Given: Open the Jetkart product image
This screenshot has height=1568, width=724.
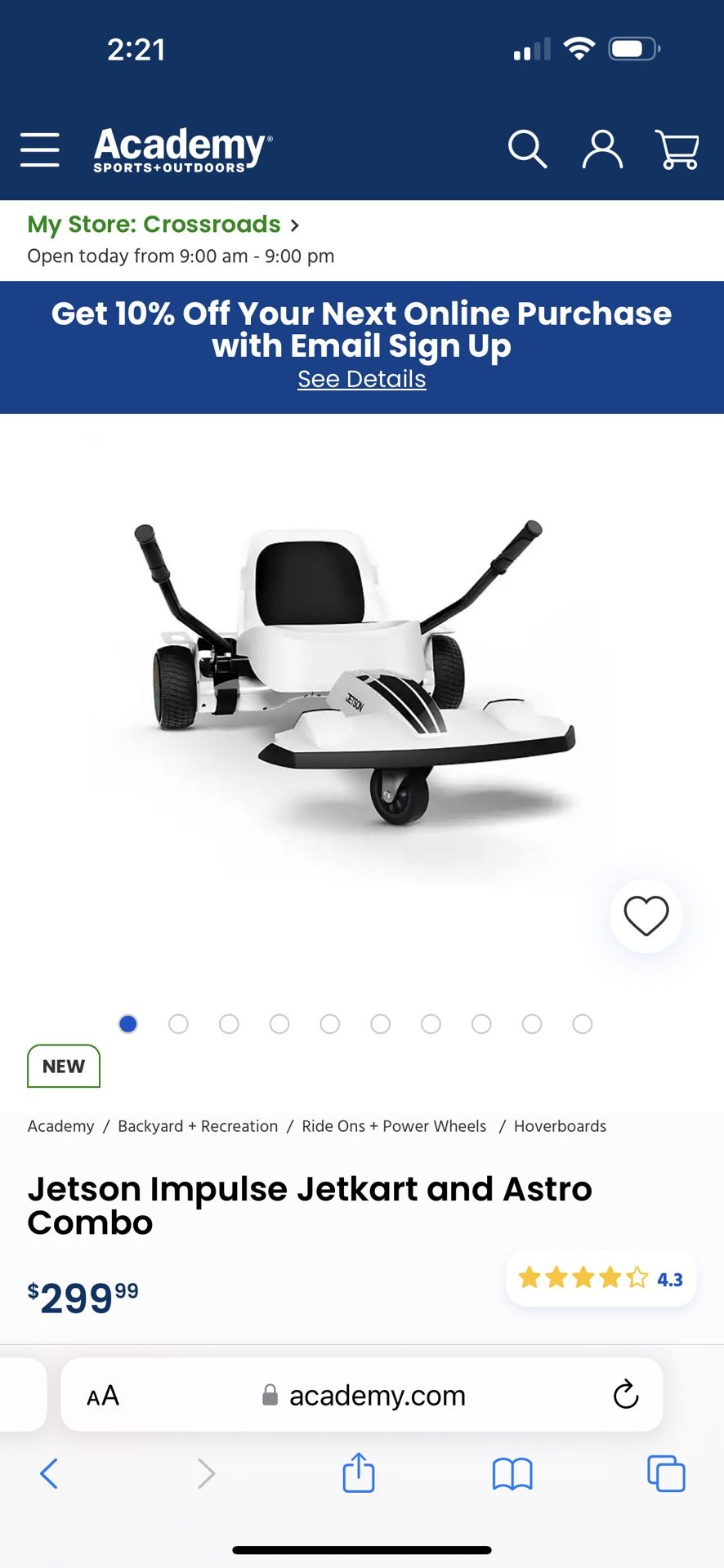Looking at the screenshot, I should click(355, 674).
